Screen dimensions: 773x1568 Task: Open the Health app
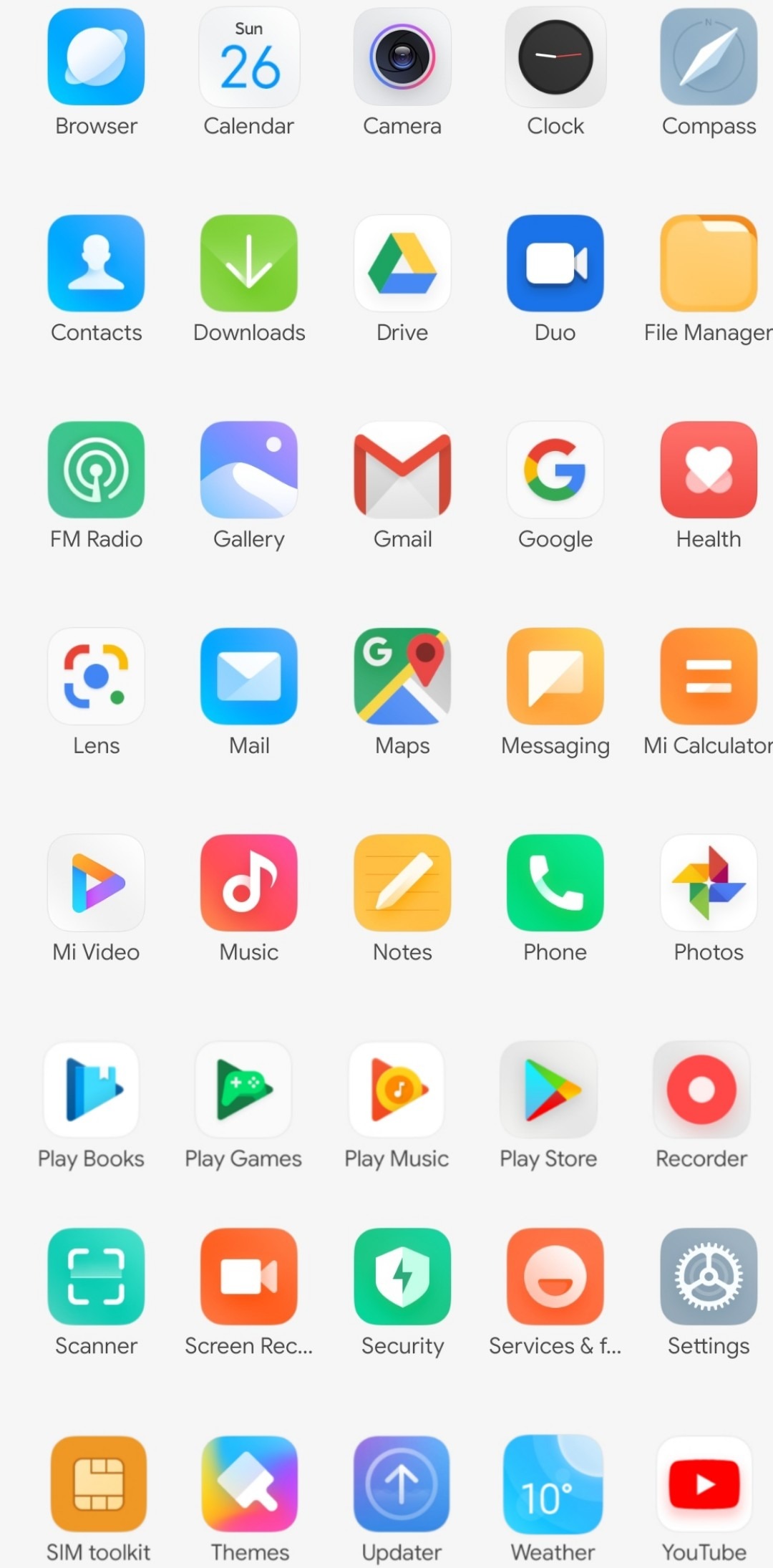[x=709, y=470]
